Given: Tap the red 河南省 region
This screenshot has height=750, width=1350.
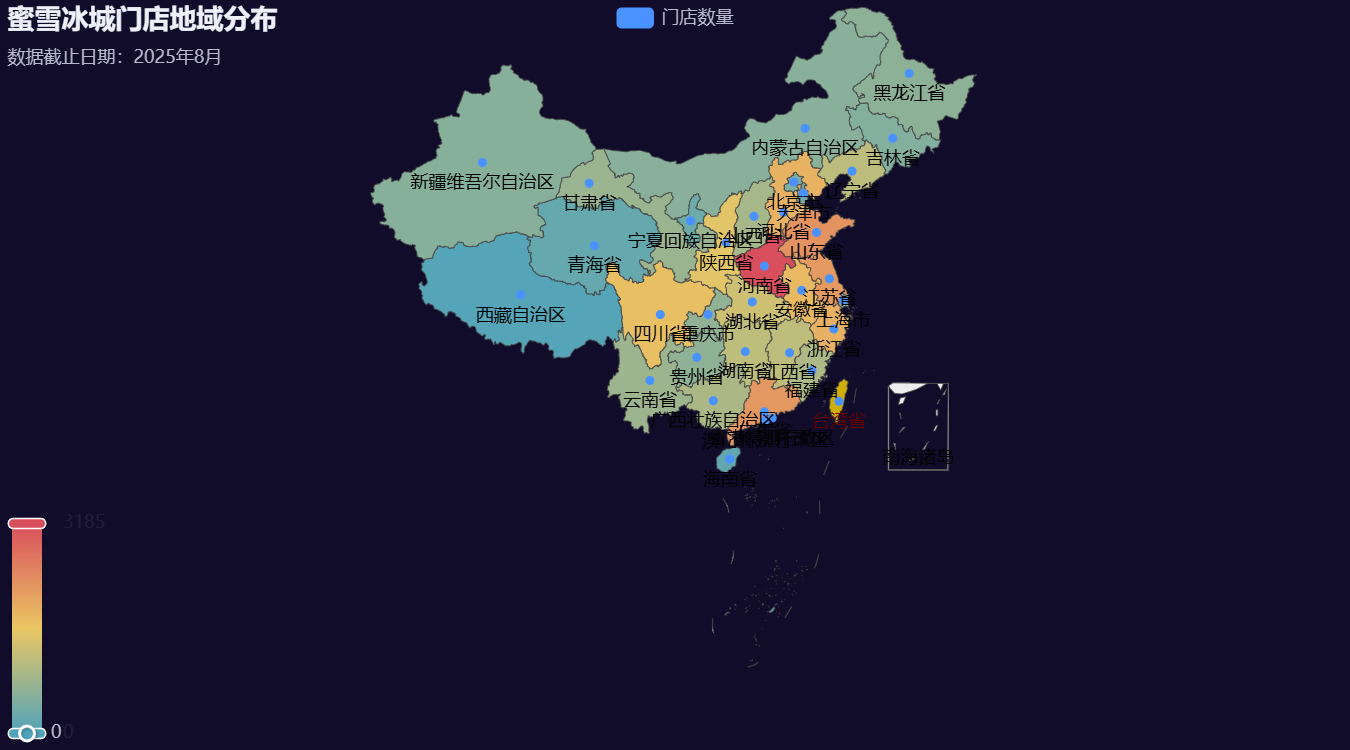Looking at the screenshot, I should pyautogui.click(x=765, y=258).
